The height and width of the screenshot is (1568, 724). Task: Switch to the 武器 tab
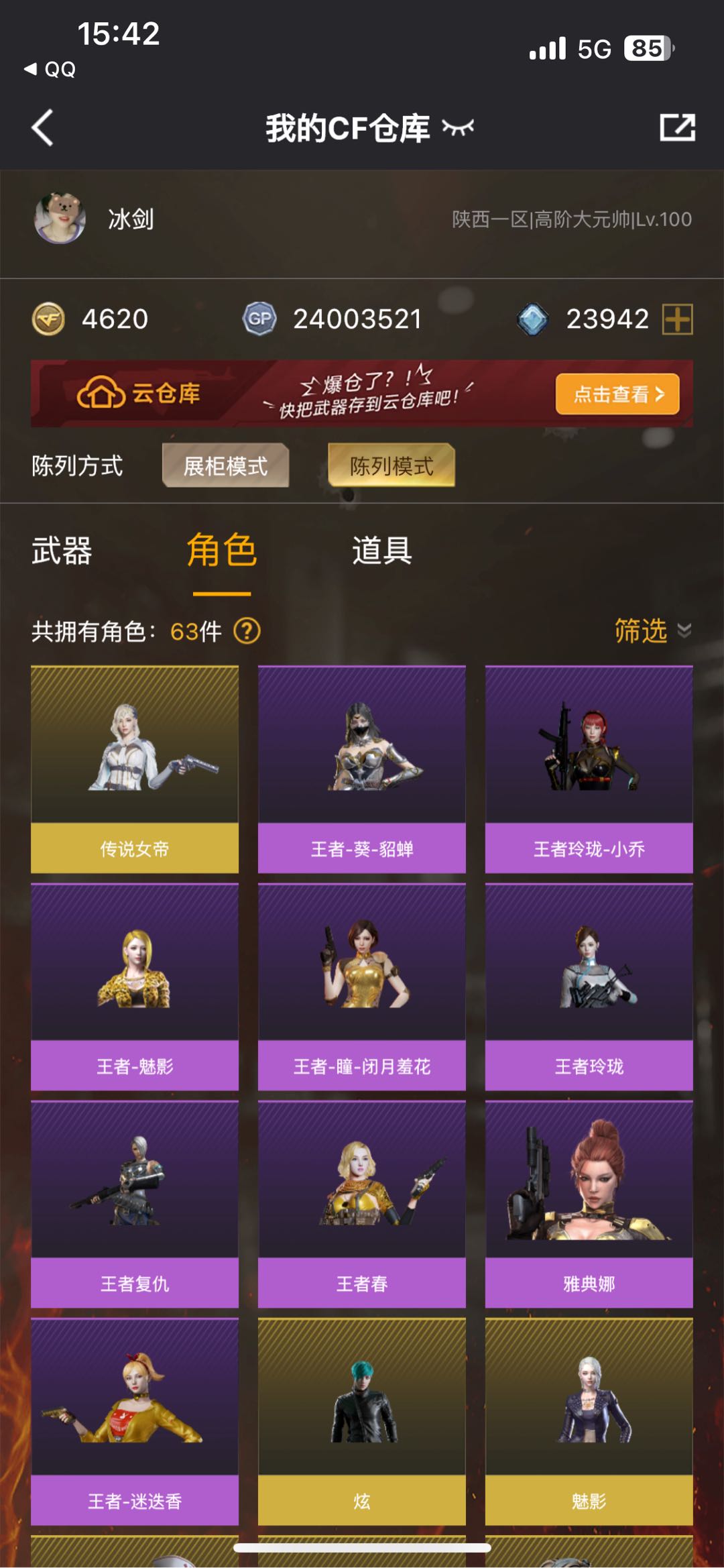(x=62, y=551)
